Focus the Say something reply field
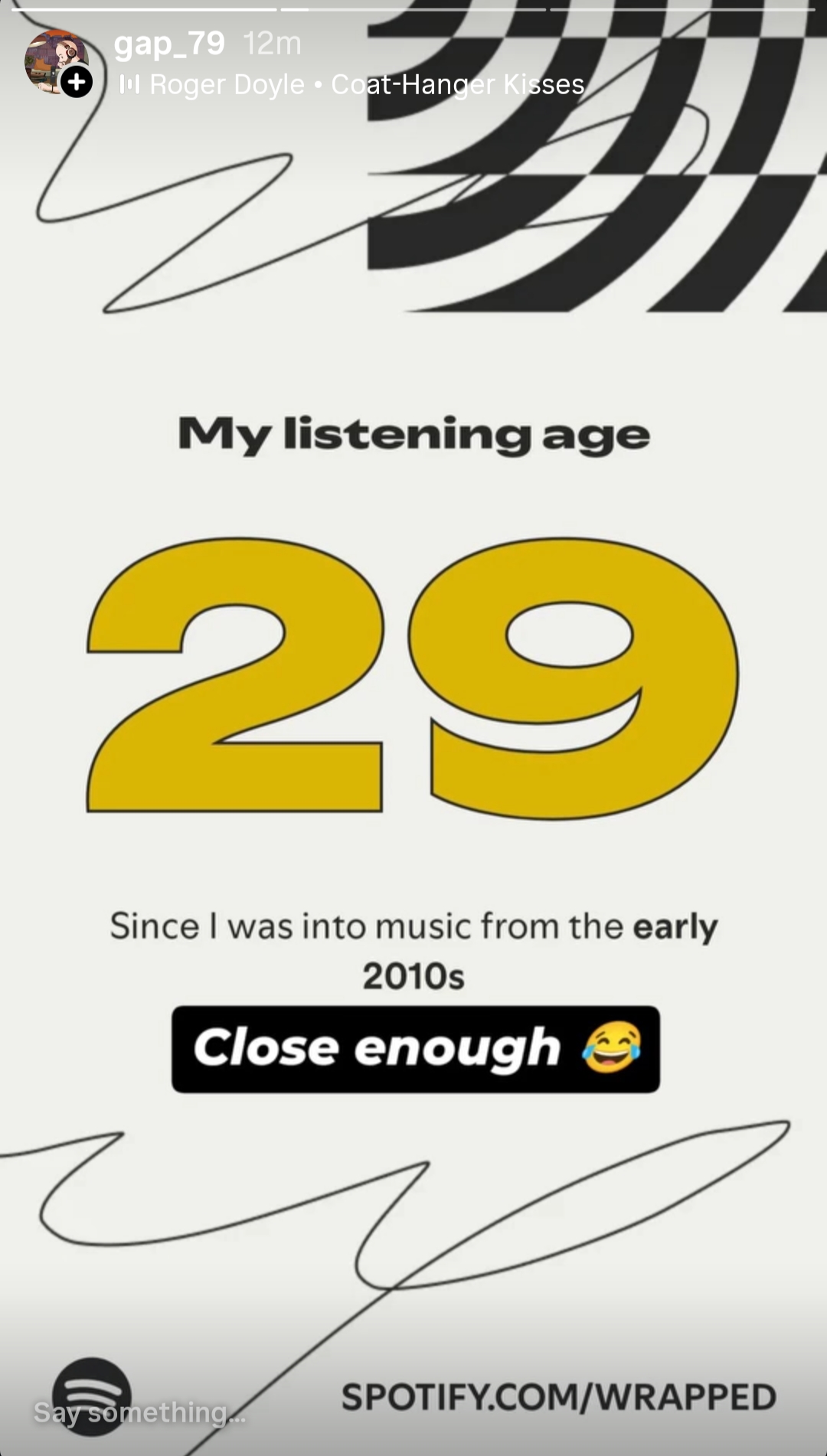Screen dimensions: 827x1456 point(140,1412)
